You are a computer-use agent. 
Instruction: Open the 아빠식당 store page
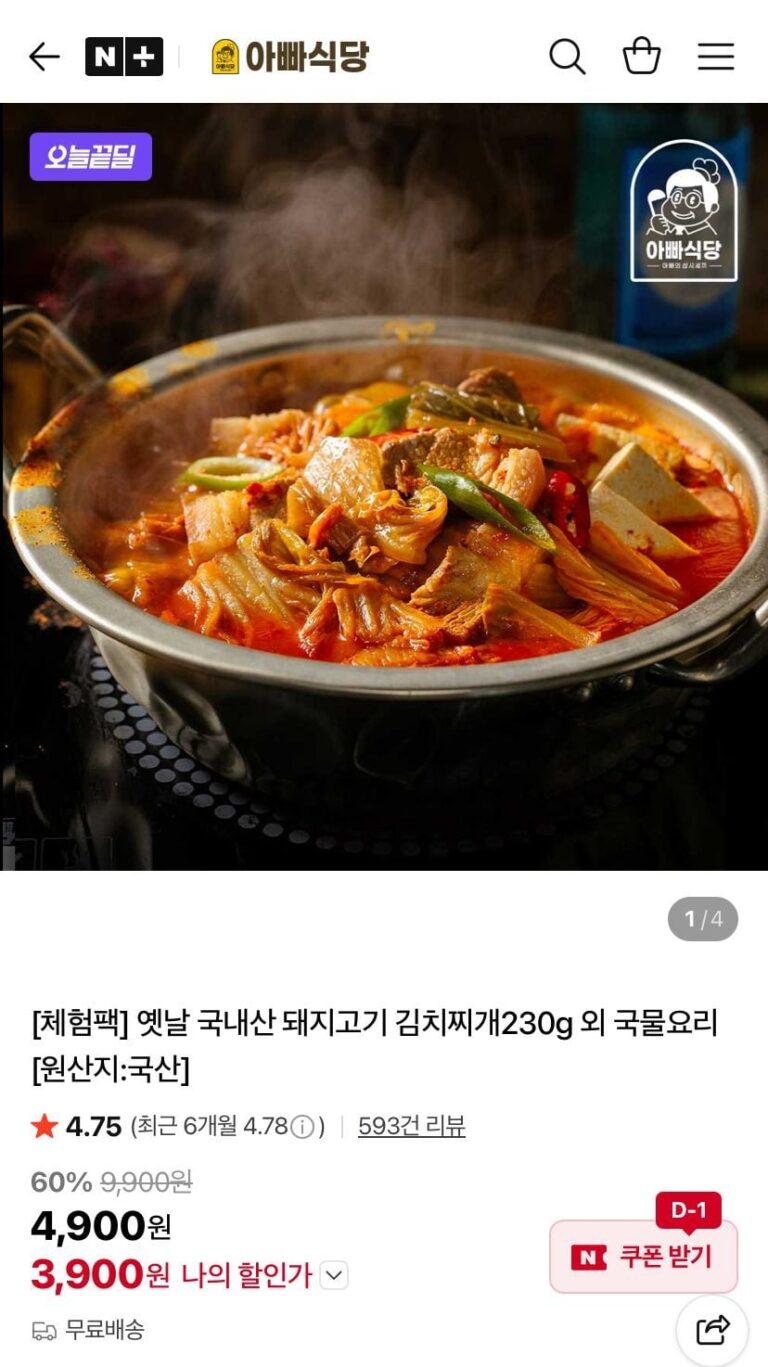(290, 57)
